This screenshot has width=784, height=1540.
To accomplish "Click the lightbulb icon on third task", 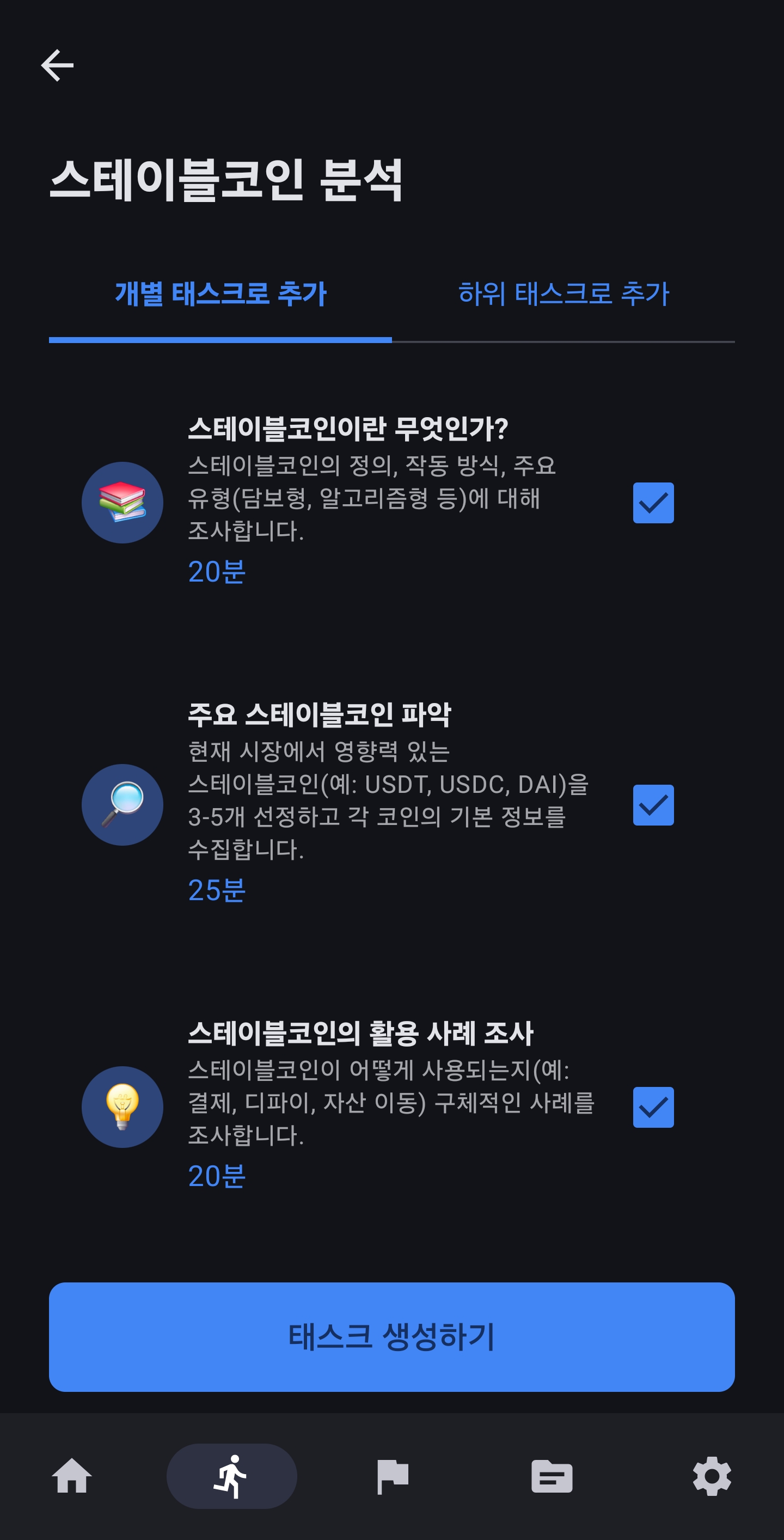I will [x=122, y=1107].
